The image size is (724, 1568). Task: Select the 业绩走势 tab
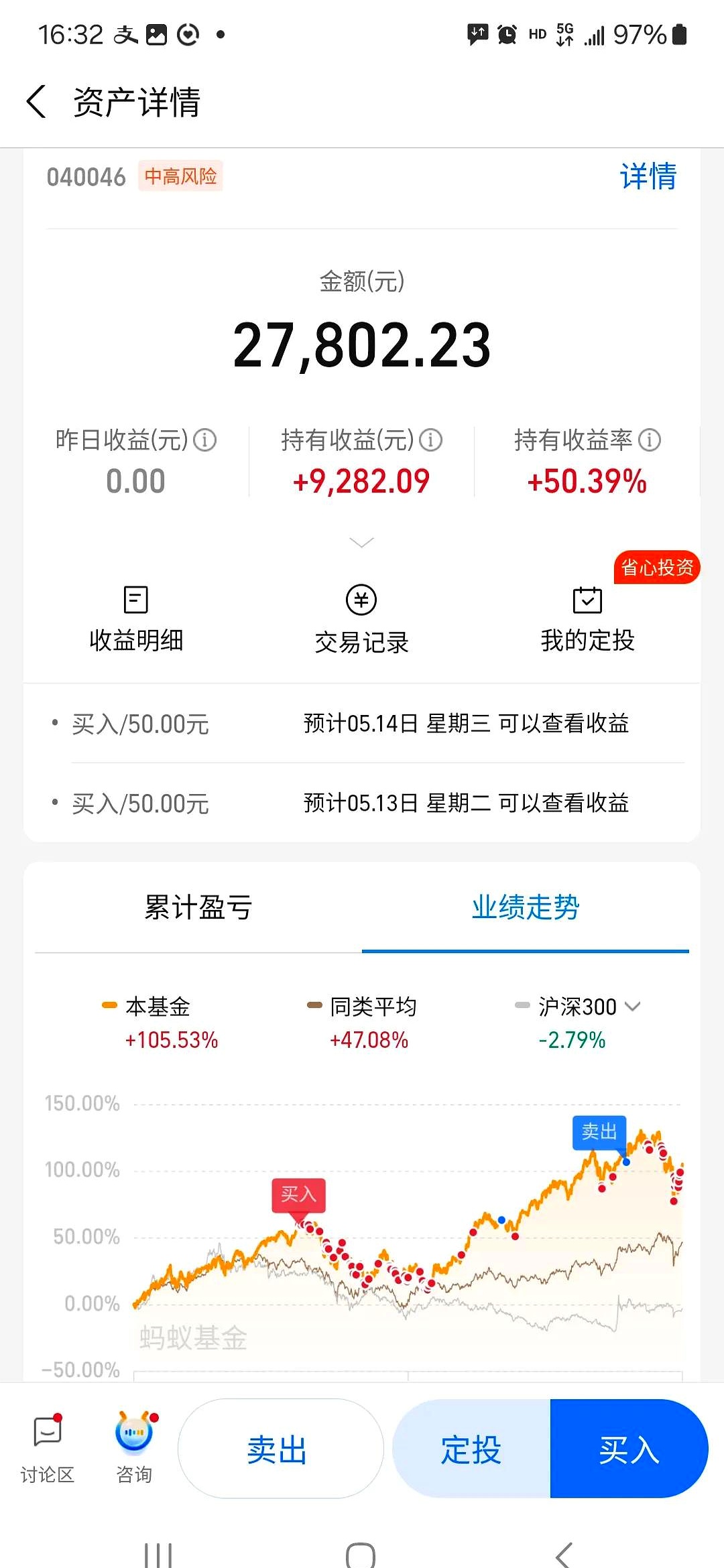tap(526, 908)
